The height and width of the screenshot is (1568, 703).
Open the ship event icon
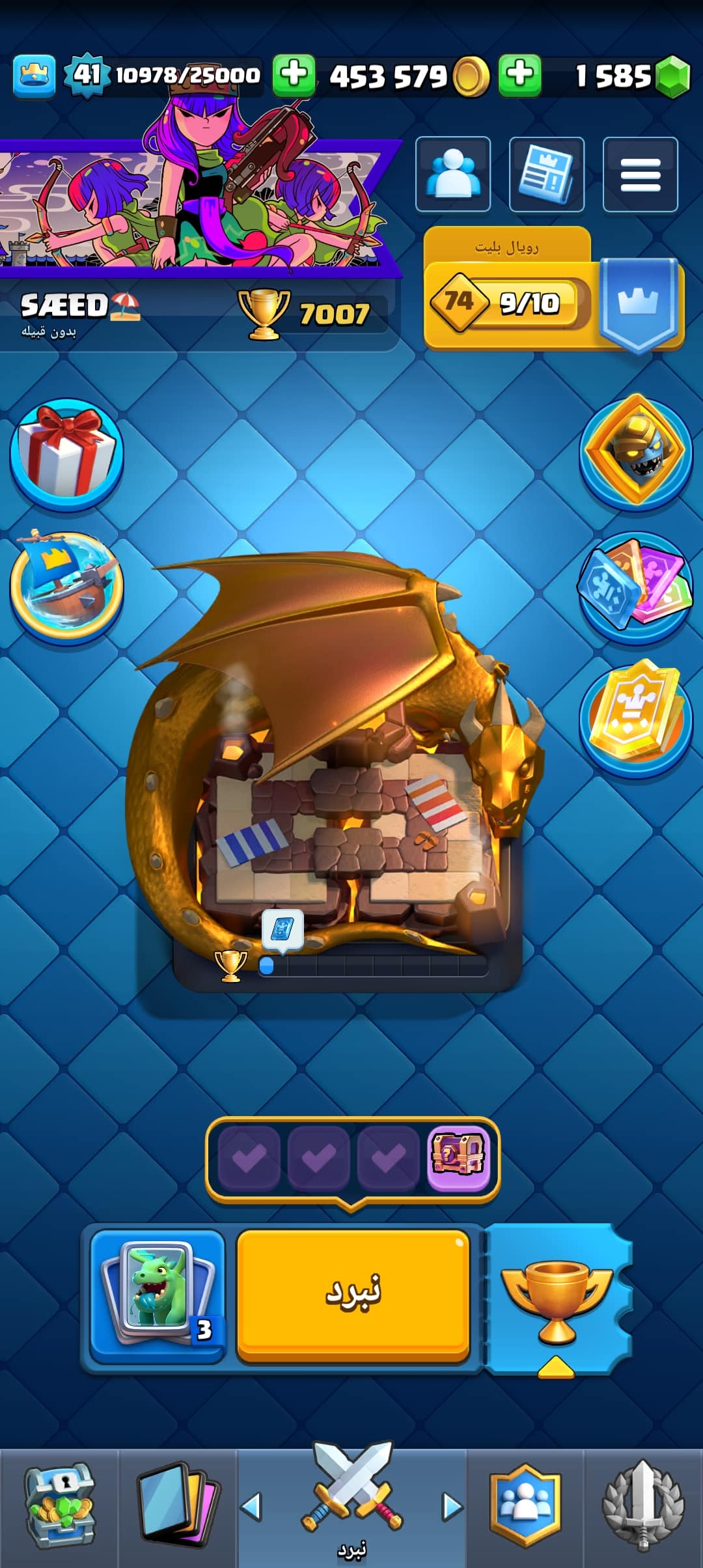click(x=66, y=583)
